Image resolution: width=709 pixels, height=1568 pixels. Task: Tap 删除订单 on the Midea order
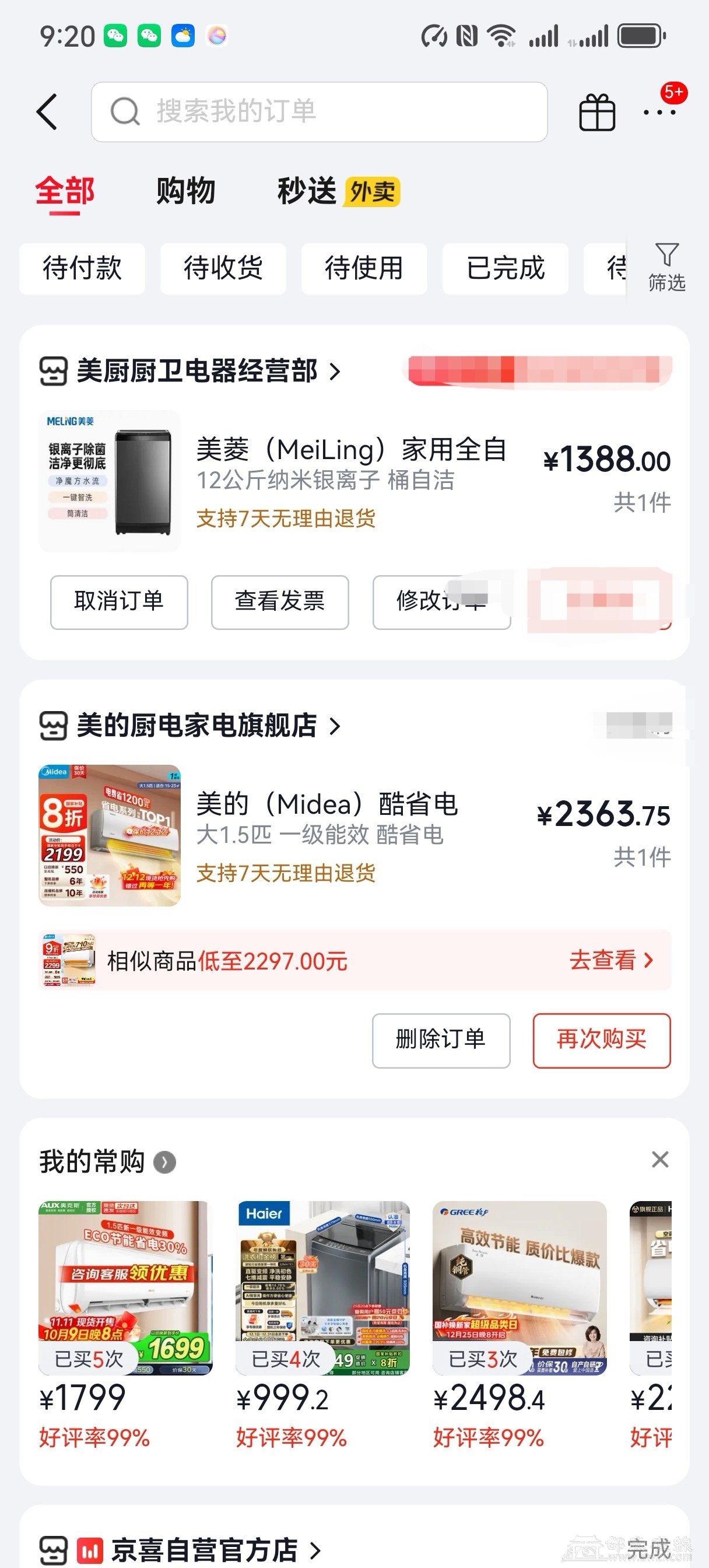click(441, 1039)
